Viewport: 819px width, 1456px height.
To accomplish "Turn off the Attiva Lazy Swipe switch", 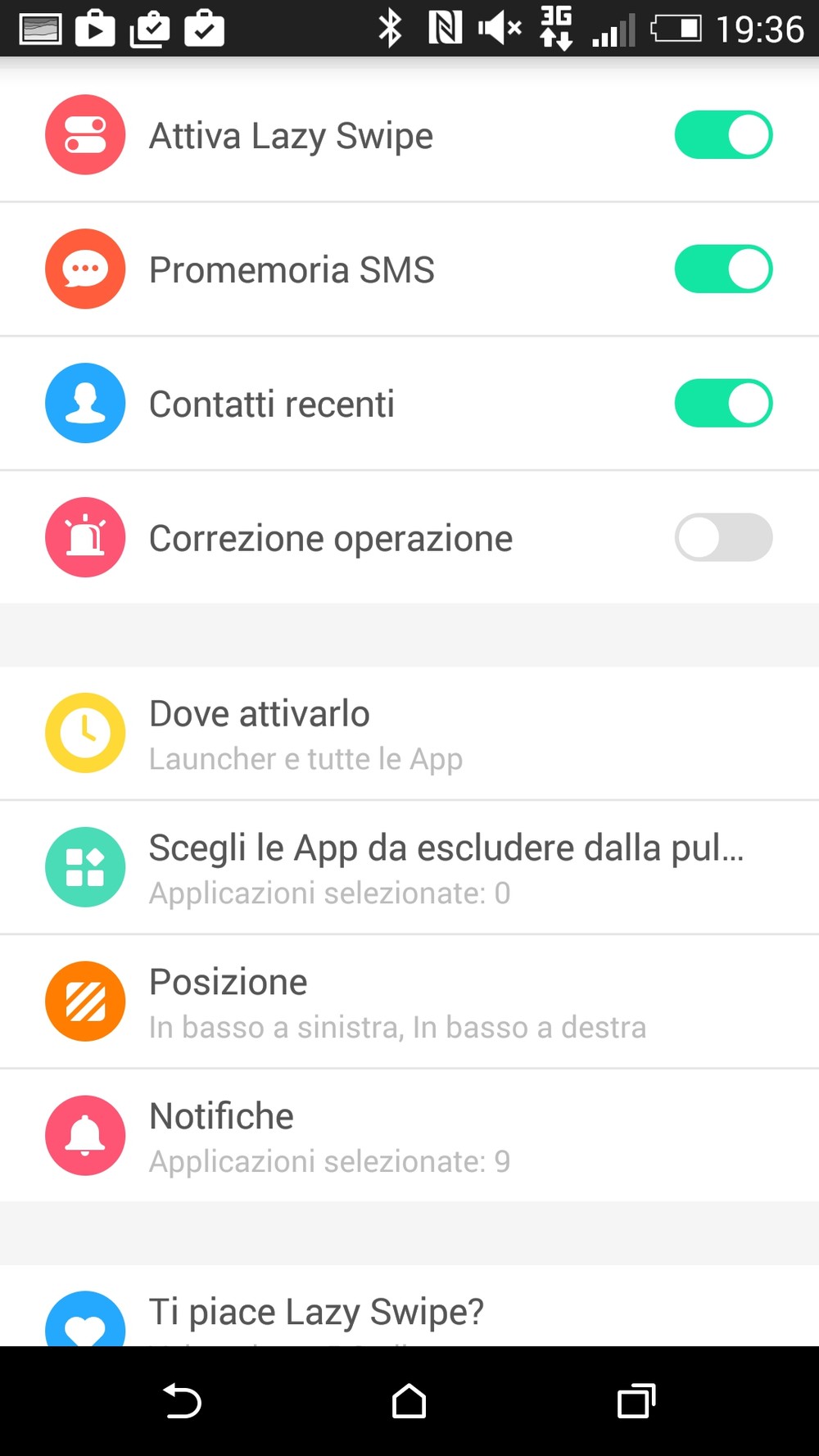I will (x=723, y=135).
